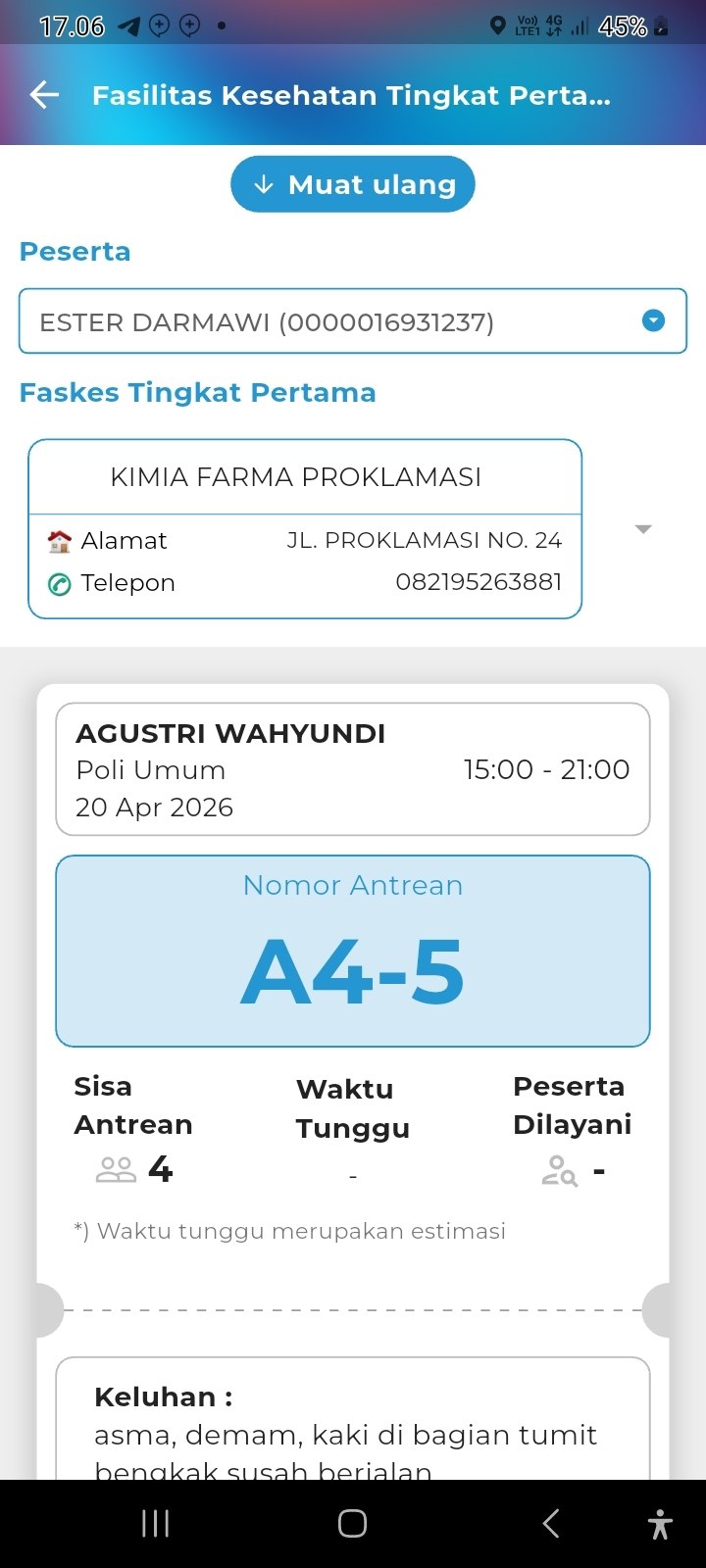
Task: Go back using the header arrow
Action: 45,95
